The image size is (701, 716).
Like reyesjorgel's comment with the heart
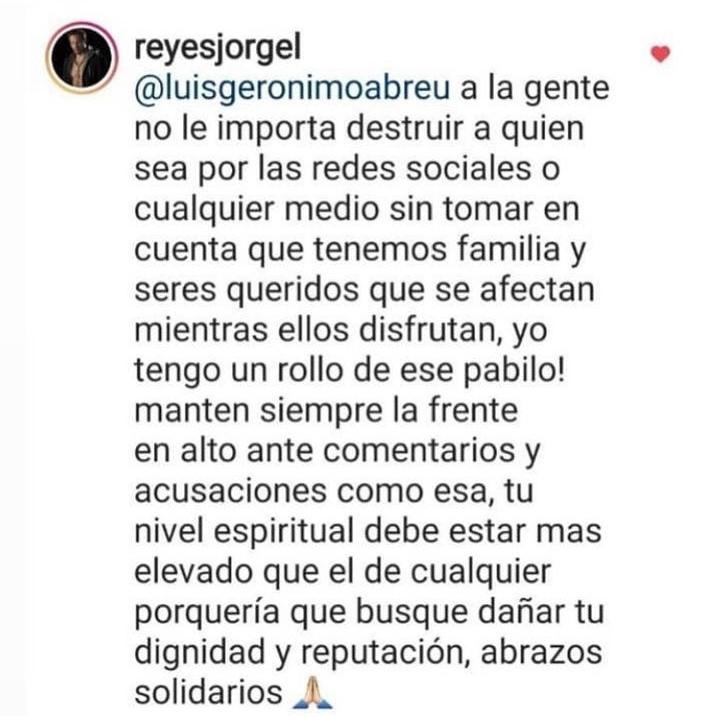tap(659, 54)
